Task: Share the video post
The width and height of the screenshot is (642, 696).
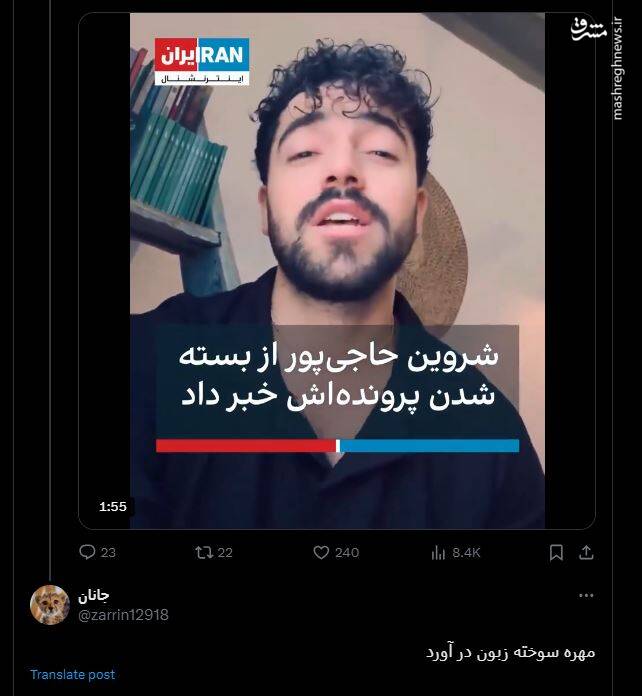Action: point(586,552)
